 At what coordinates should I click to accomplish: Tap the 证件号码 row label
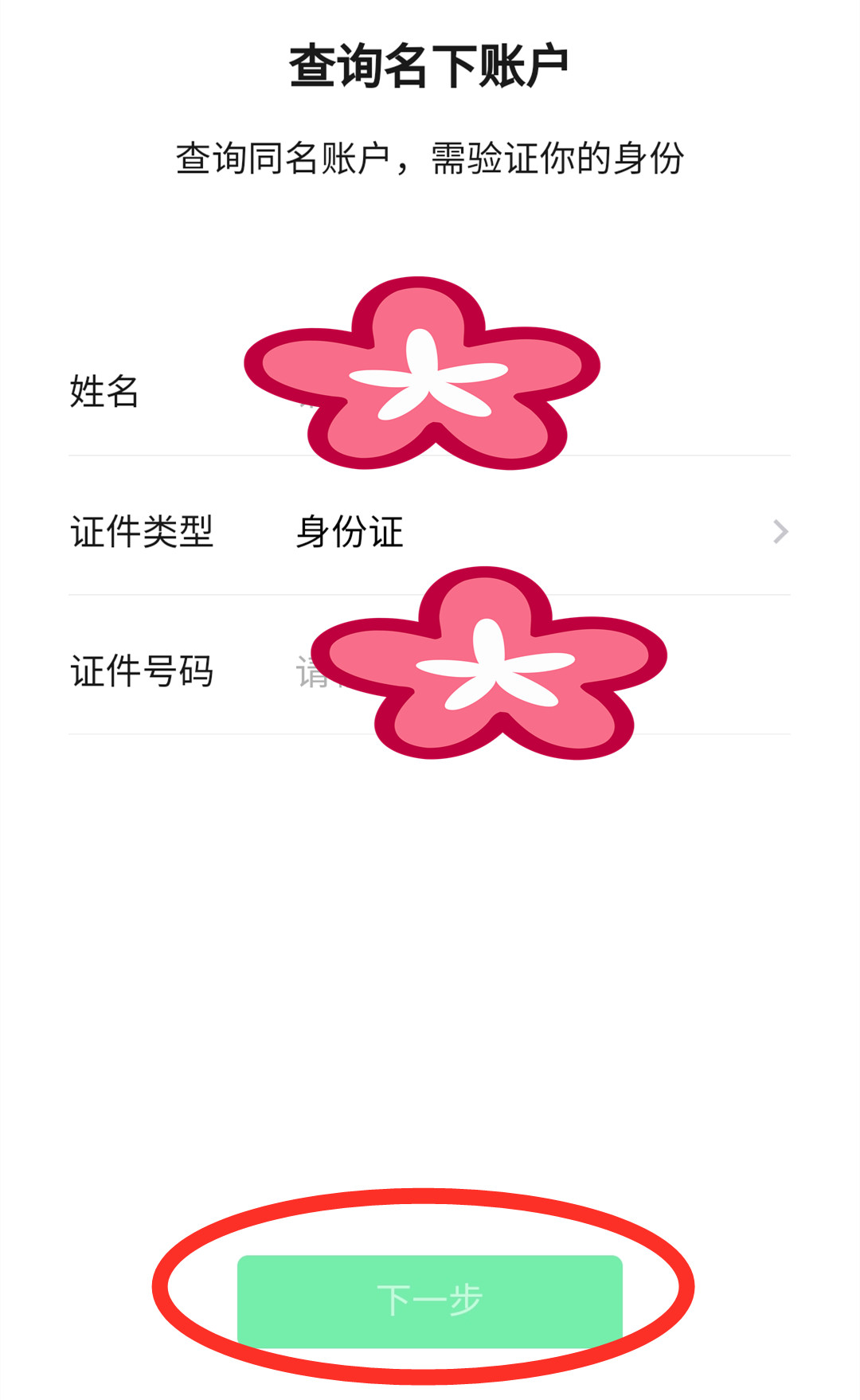click(x=142, y=673)
